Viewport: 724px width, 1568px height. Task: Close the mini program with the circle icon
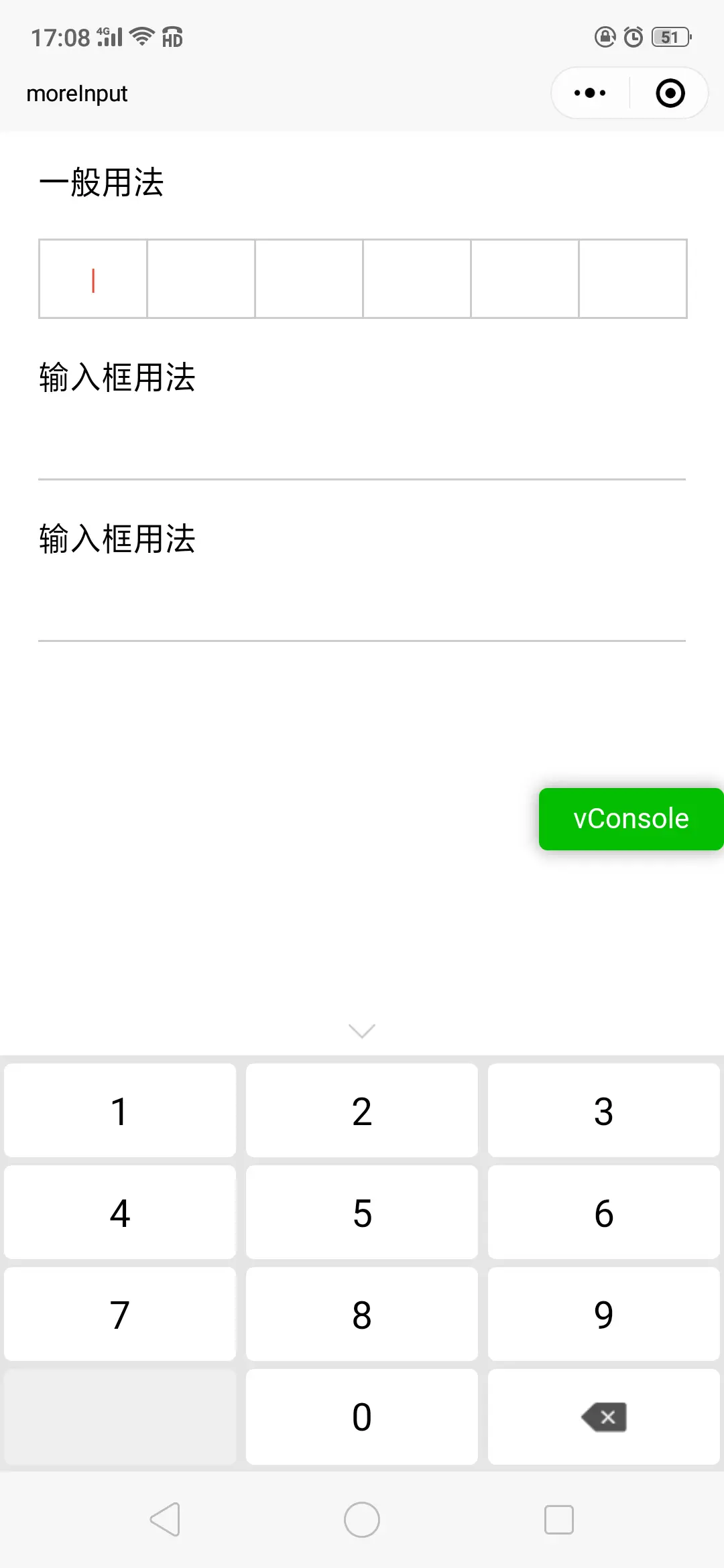click(670, 93)
